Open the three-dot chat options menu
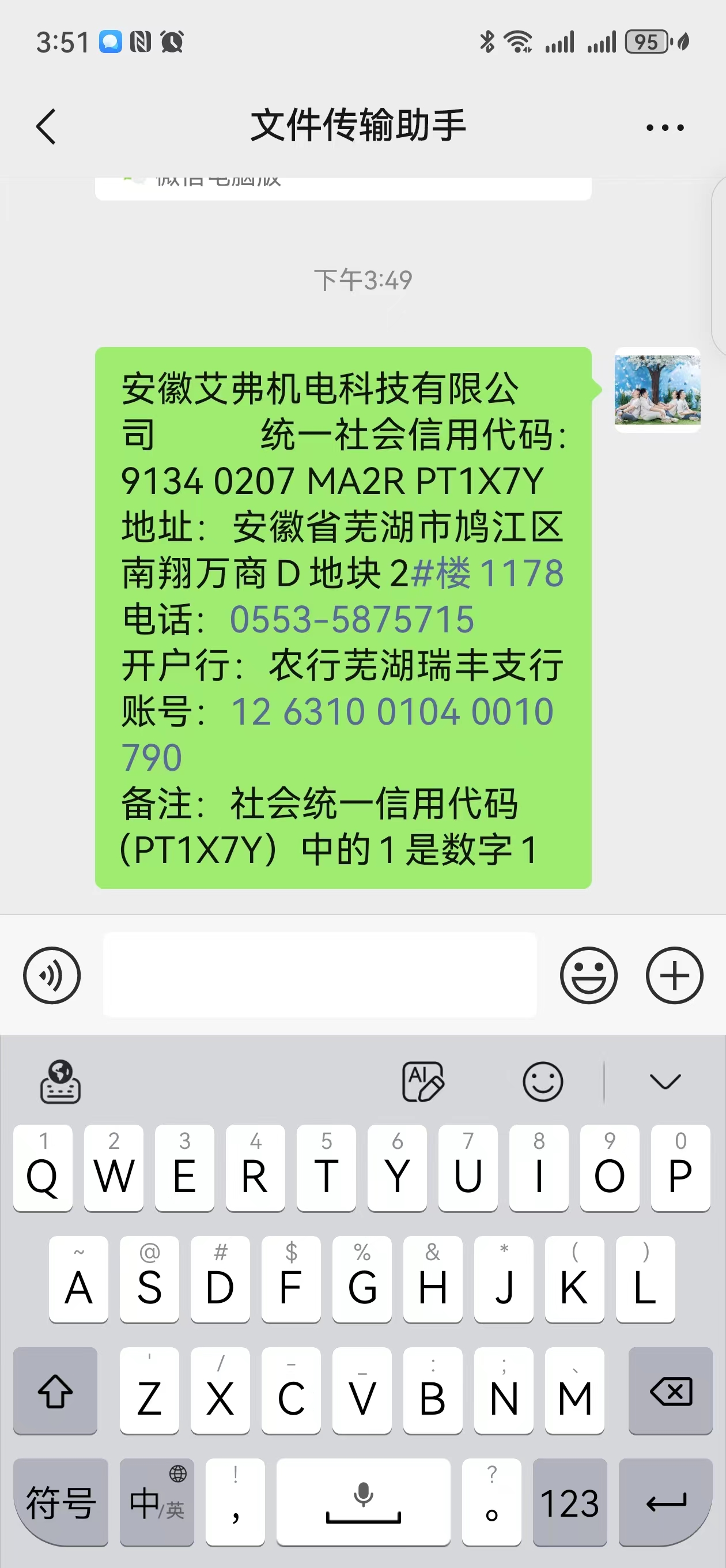726x1568 pixels. pyautogui.click(x=664, y=127)
